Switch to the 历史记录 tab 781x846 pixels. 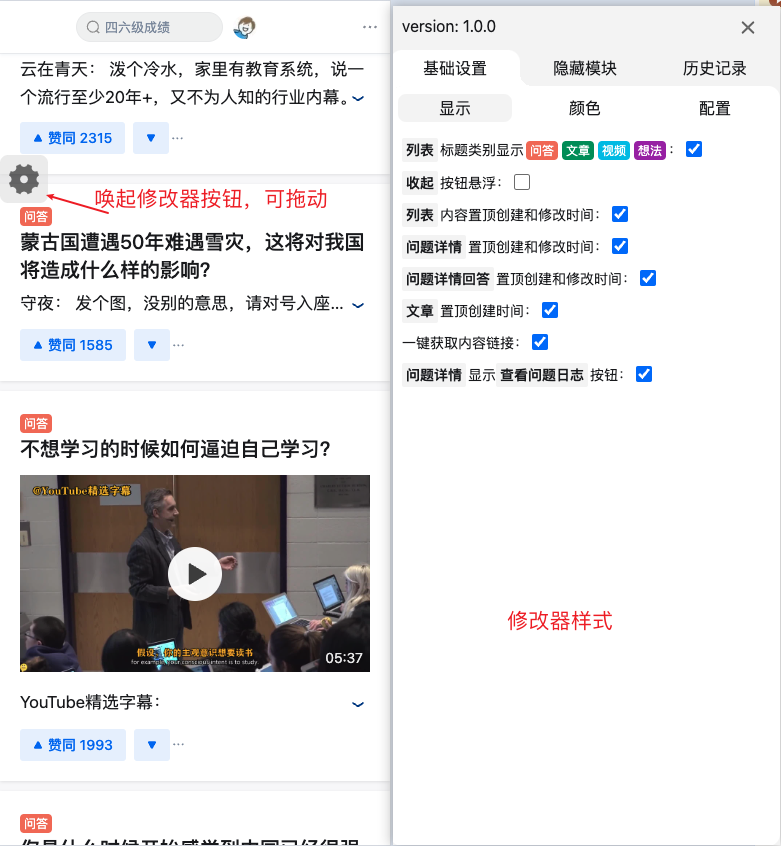pyautogui.click(x=715, y=69)
